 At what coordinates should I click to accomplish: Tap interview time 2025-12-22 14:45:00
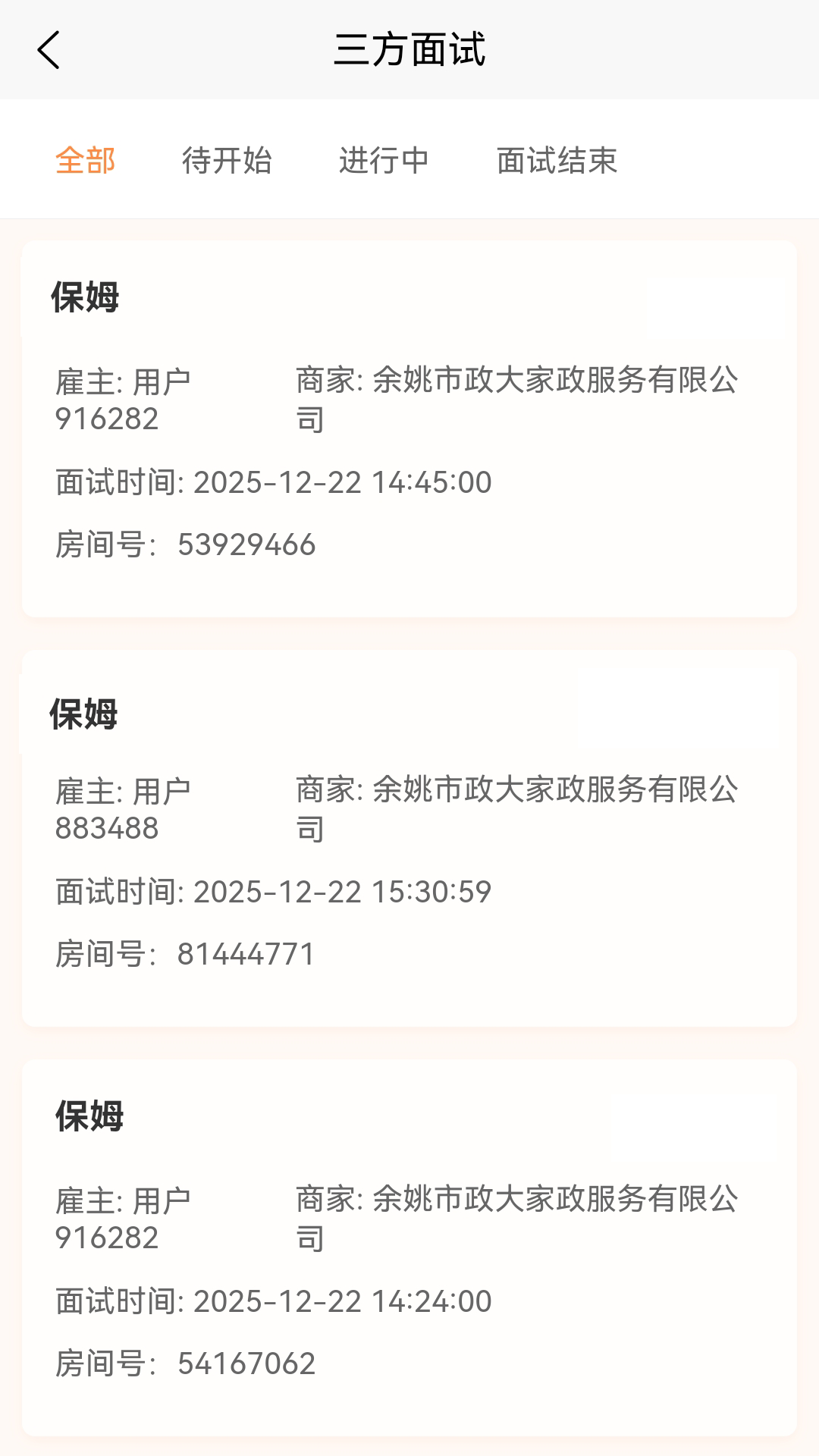(273, 482)
